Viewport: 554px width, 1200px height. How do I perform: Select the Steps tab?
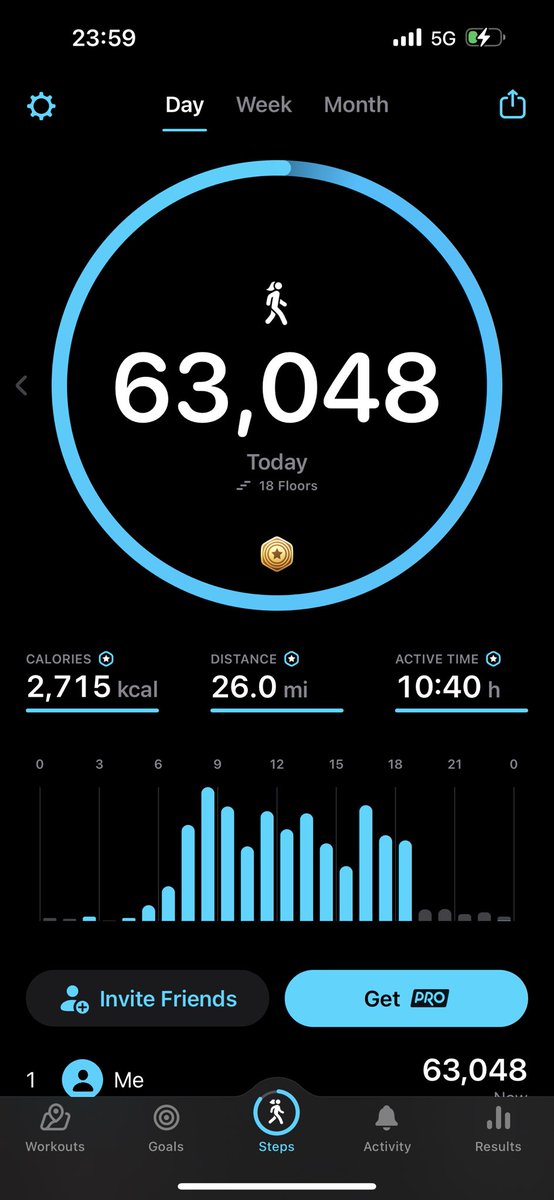tap(276, 1123)
